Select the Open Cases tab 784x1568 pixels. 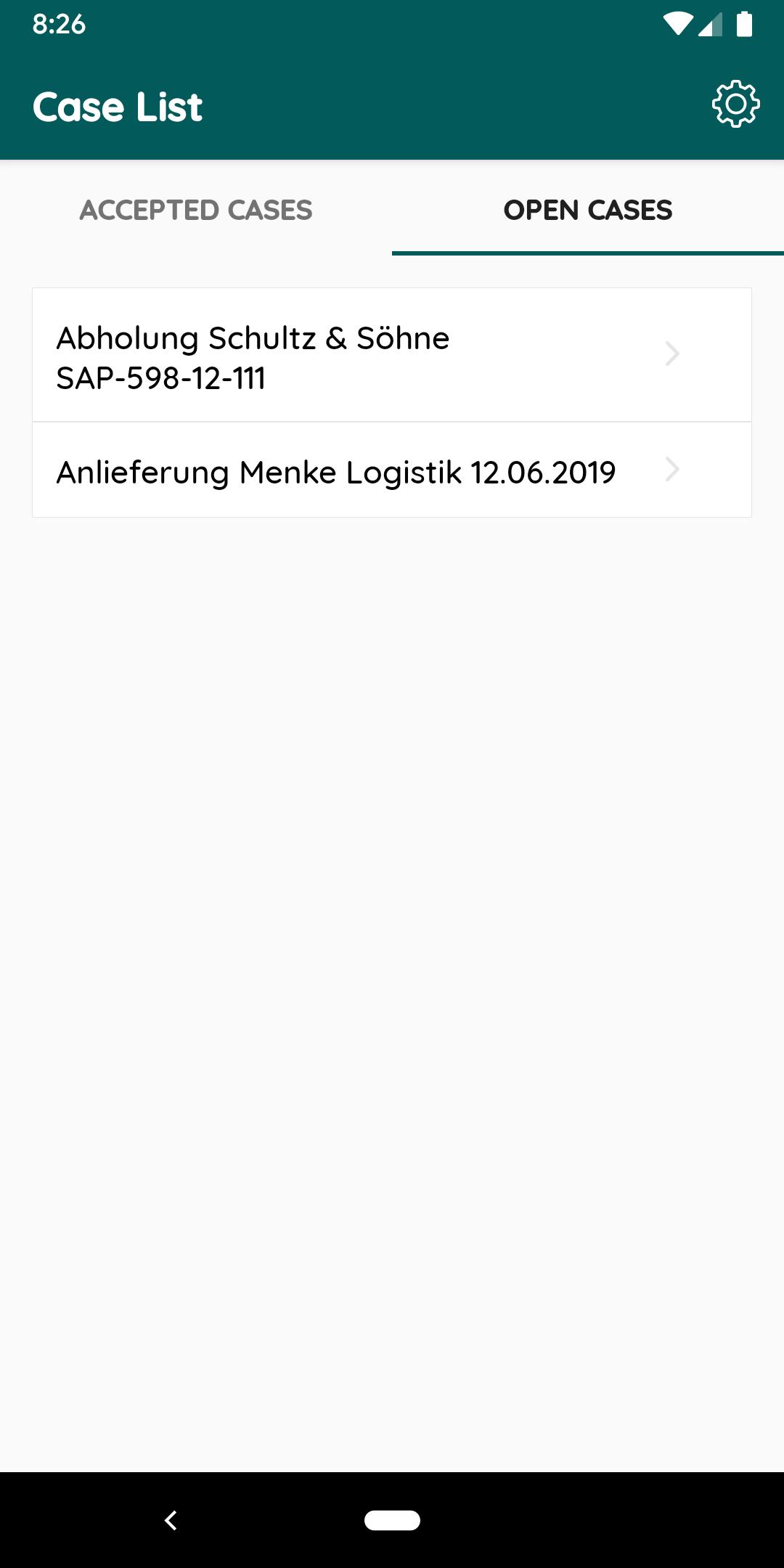(x=588, y=211)
